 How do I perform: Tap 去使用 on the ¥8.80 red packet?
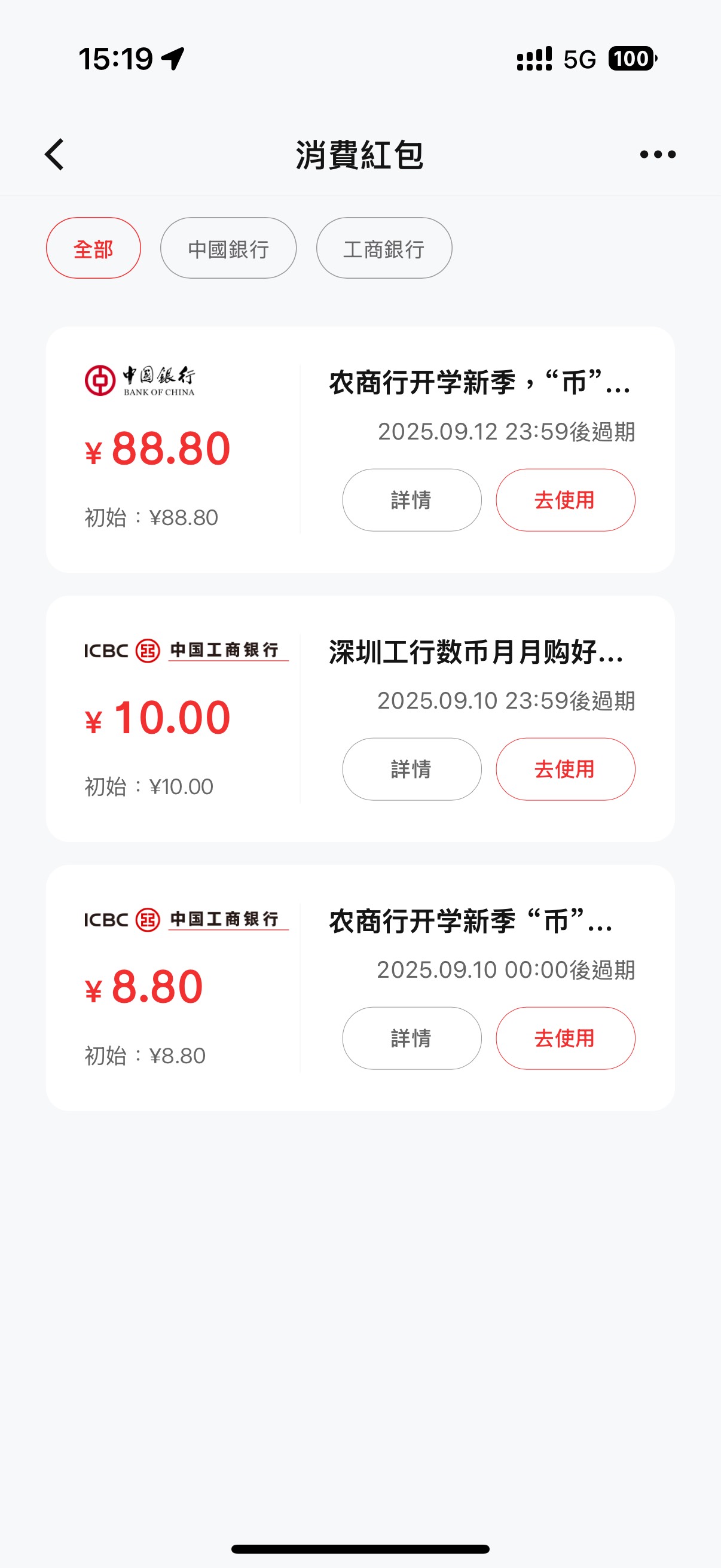(565, 1038)
